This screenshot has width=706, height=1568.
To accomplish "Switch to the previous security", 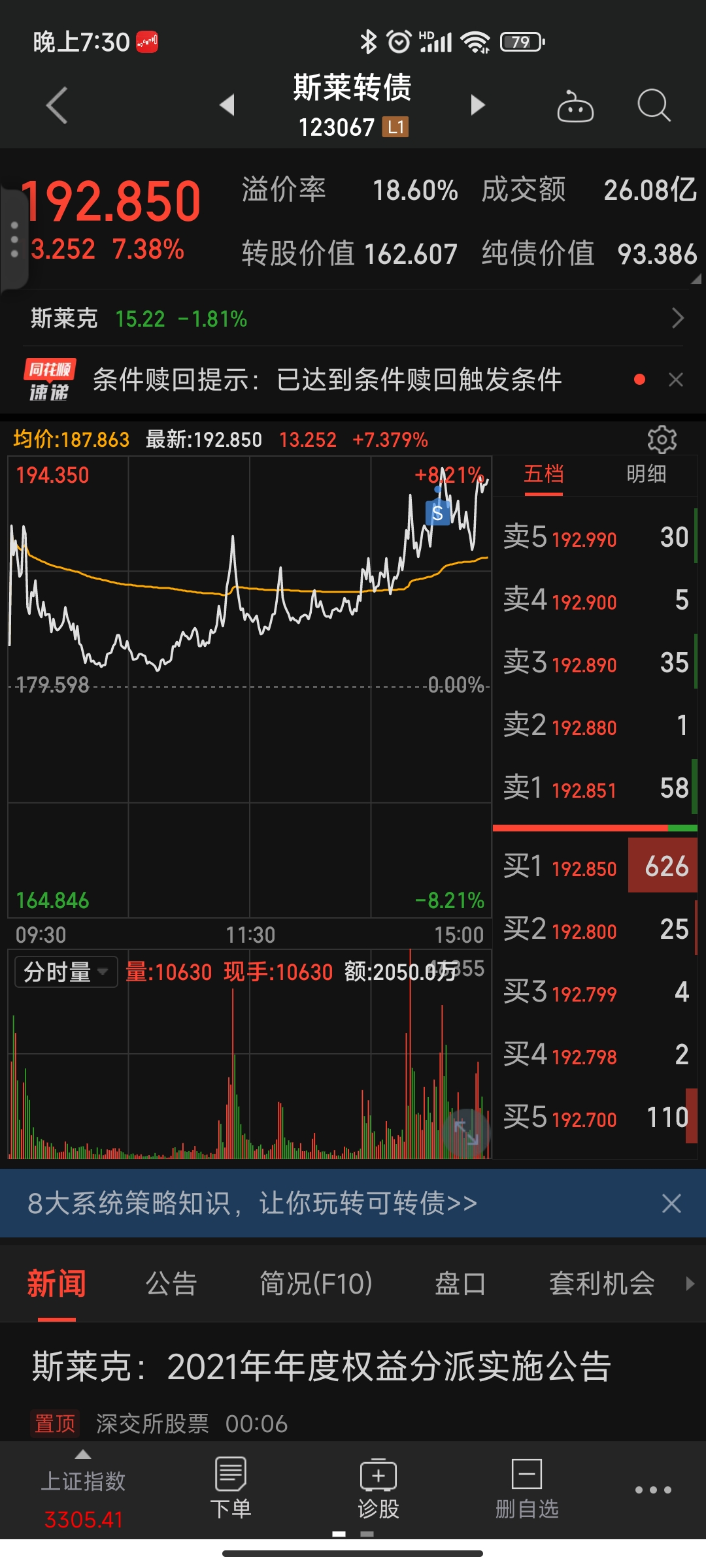I will coord(227,105).
